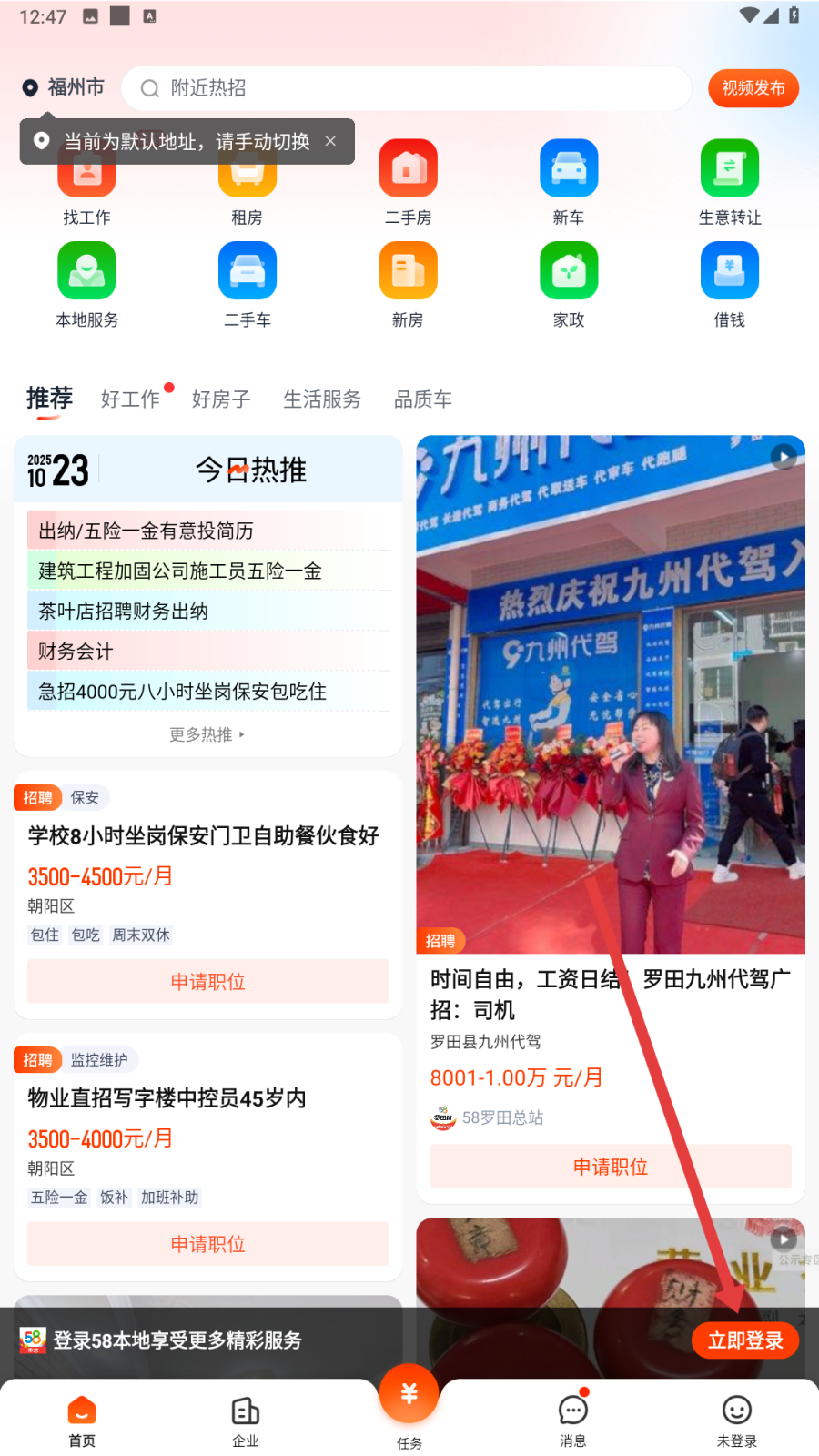Image resolution: width=819 pixels, height=1456 pixels.
Task: Open the 借钱 category
Action: click(x=729, y=283)
